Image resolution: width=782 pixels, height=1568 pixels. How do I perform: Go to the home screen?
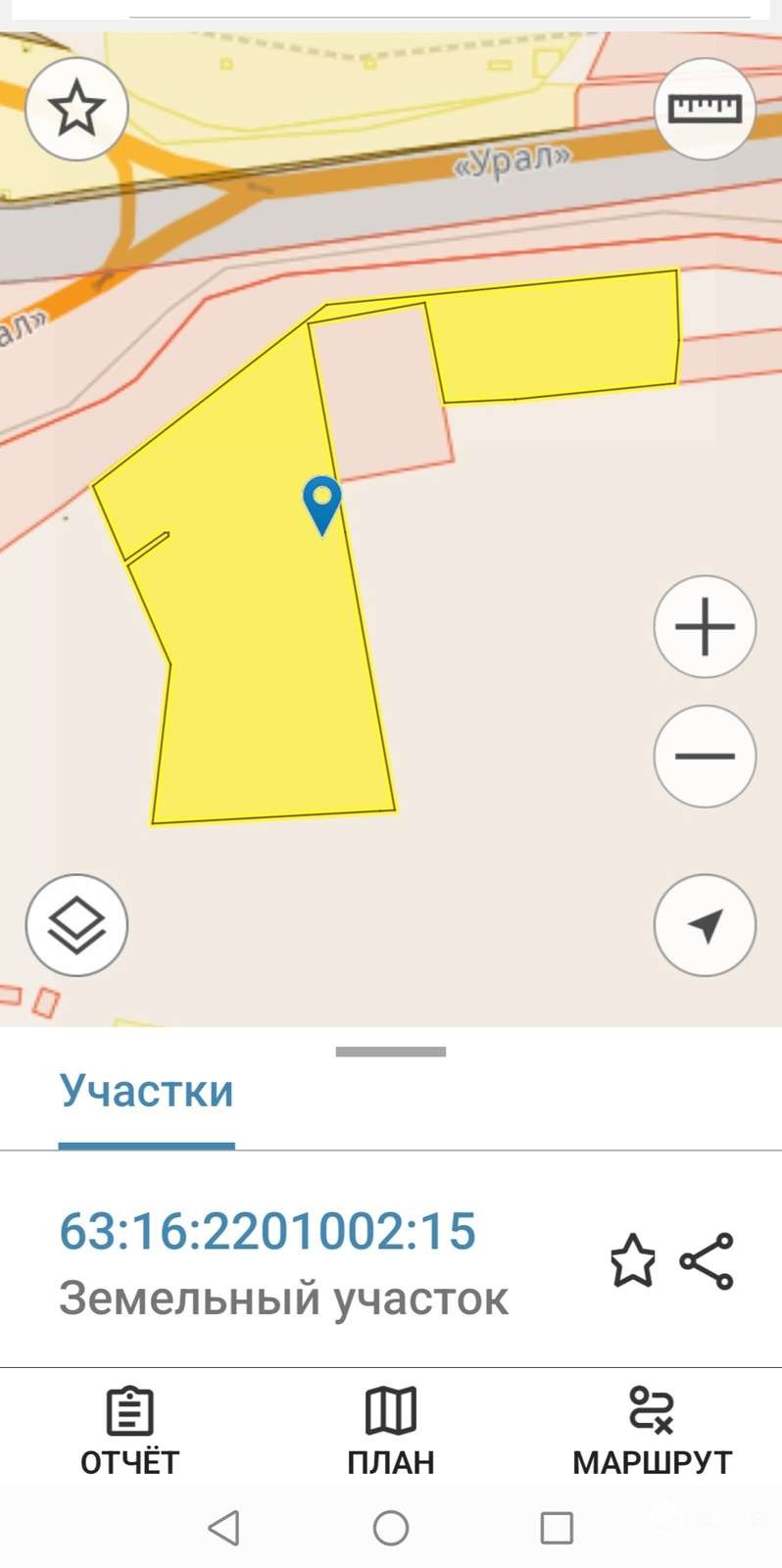pyautogui.click(x=391, y=1527)
